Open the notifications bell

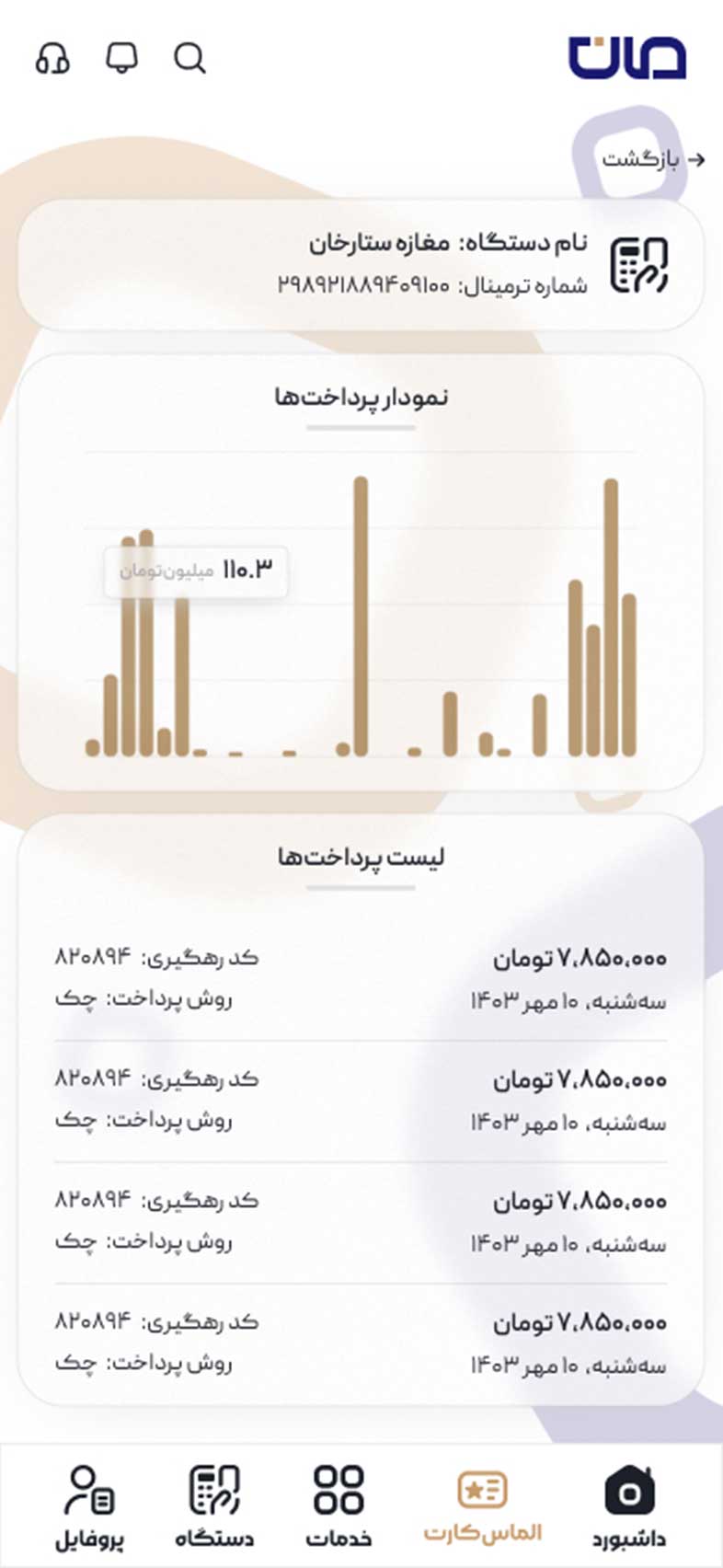click(121, 57)
